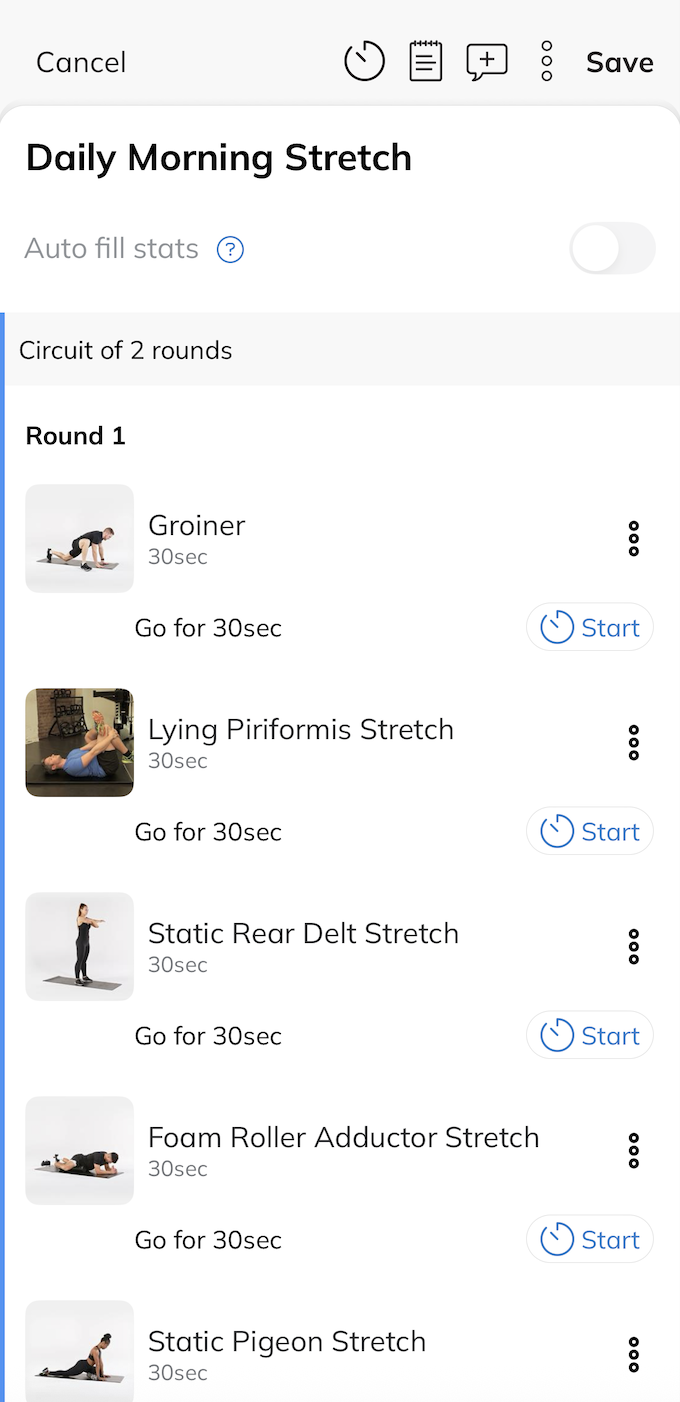680x1402 pixels.
Task: Start the timer for Static Rear Delt Stretch
Action: [x=590, y=1036]
